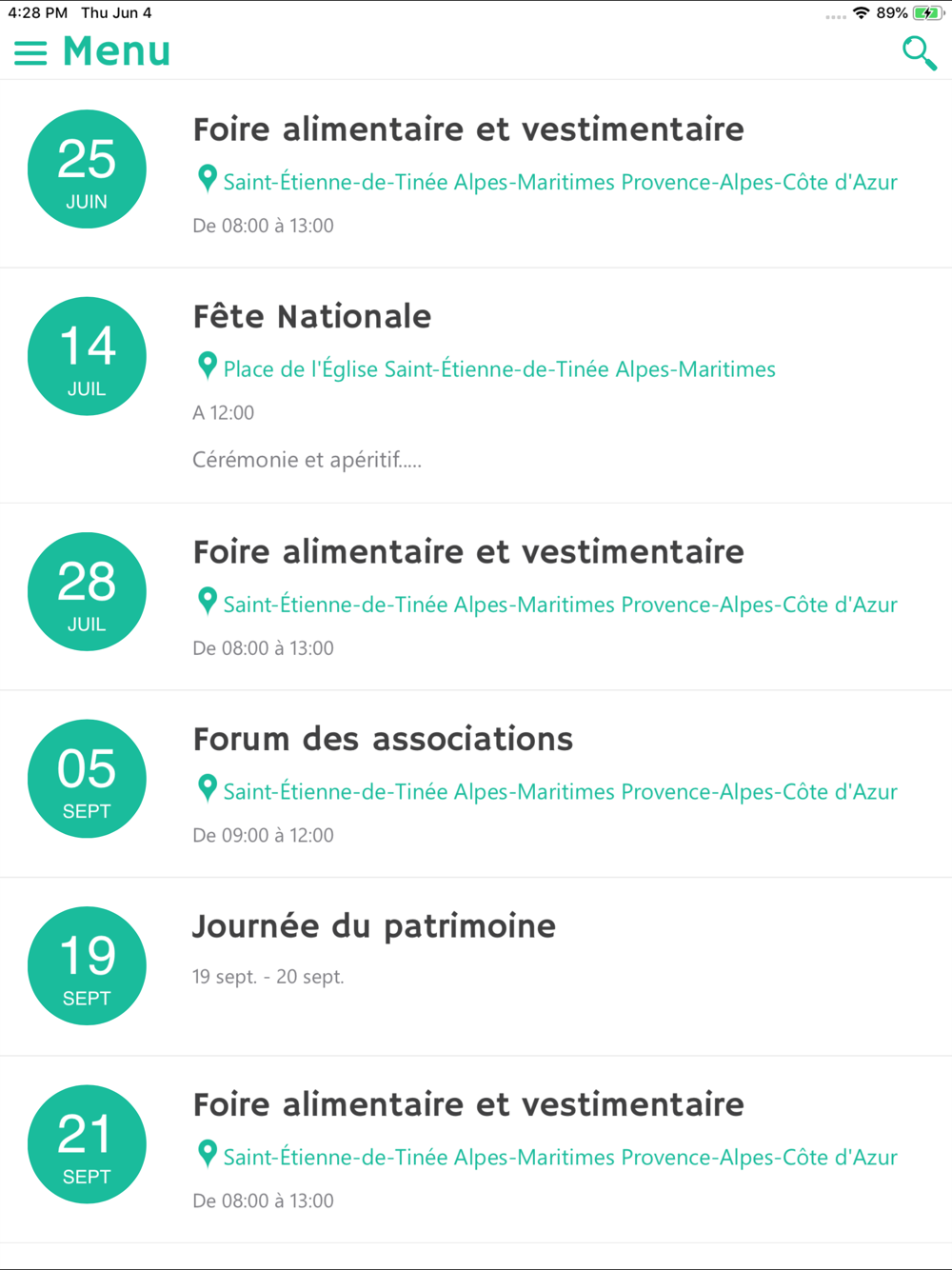Tap Place de l'Église location link

tap(498, 369)
